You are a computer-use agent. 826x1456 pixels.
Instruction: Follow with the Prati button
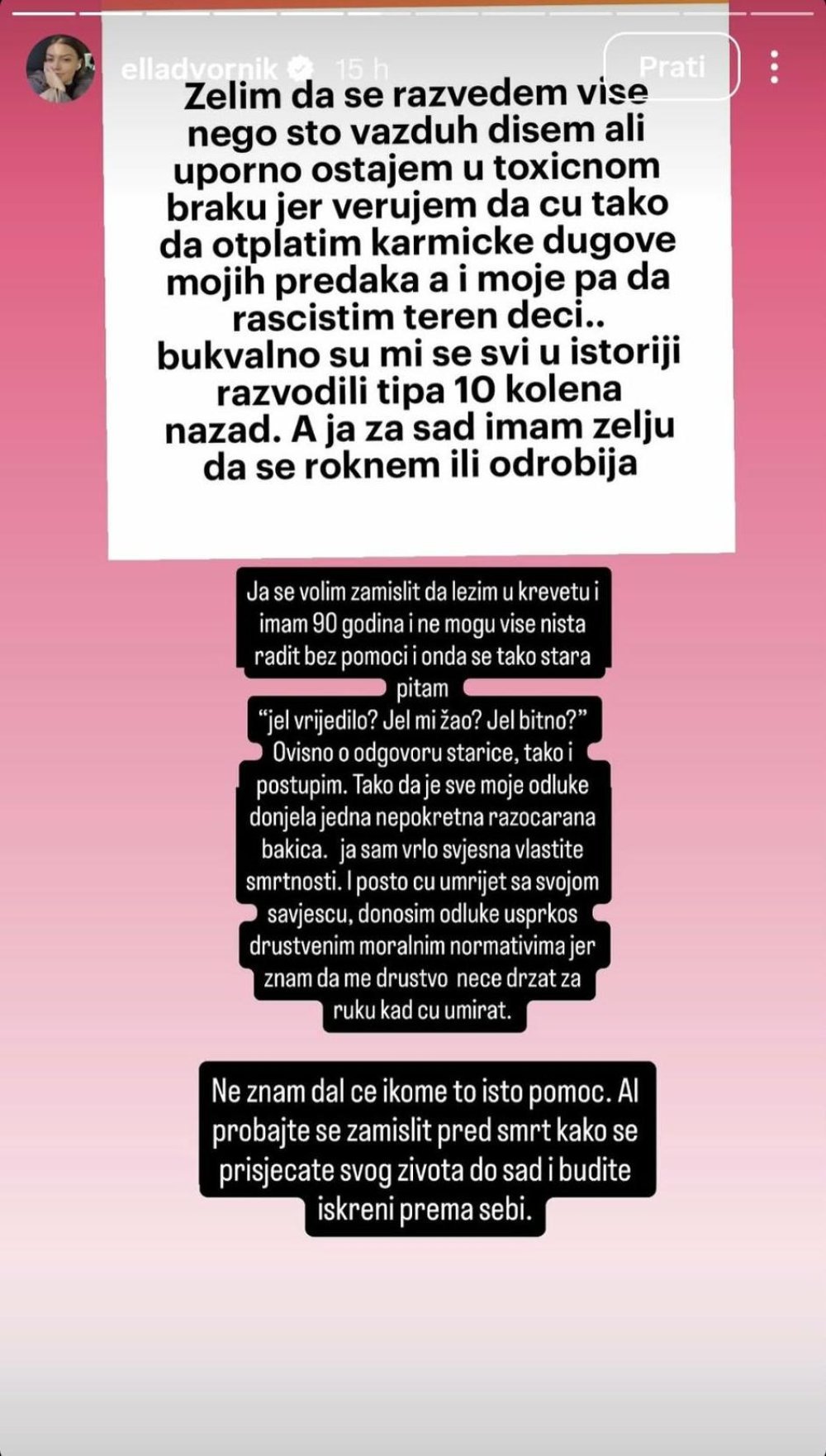(672, 67)
